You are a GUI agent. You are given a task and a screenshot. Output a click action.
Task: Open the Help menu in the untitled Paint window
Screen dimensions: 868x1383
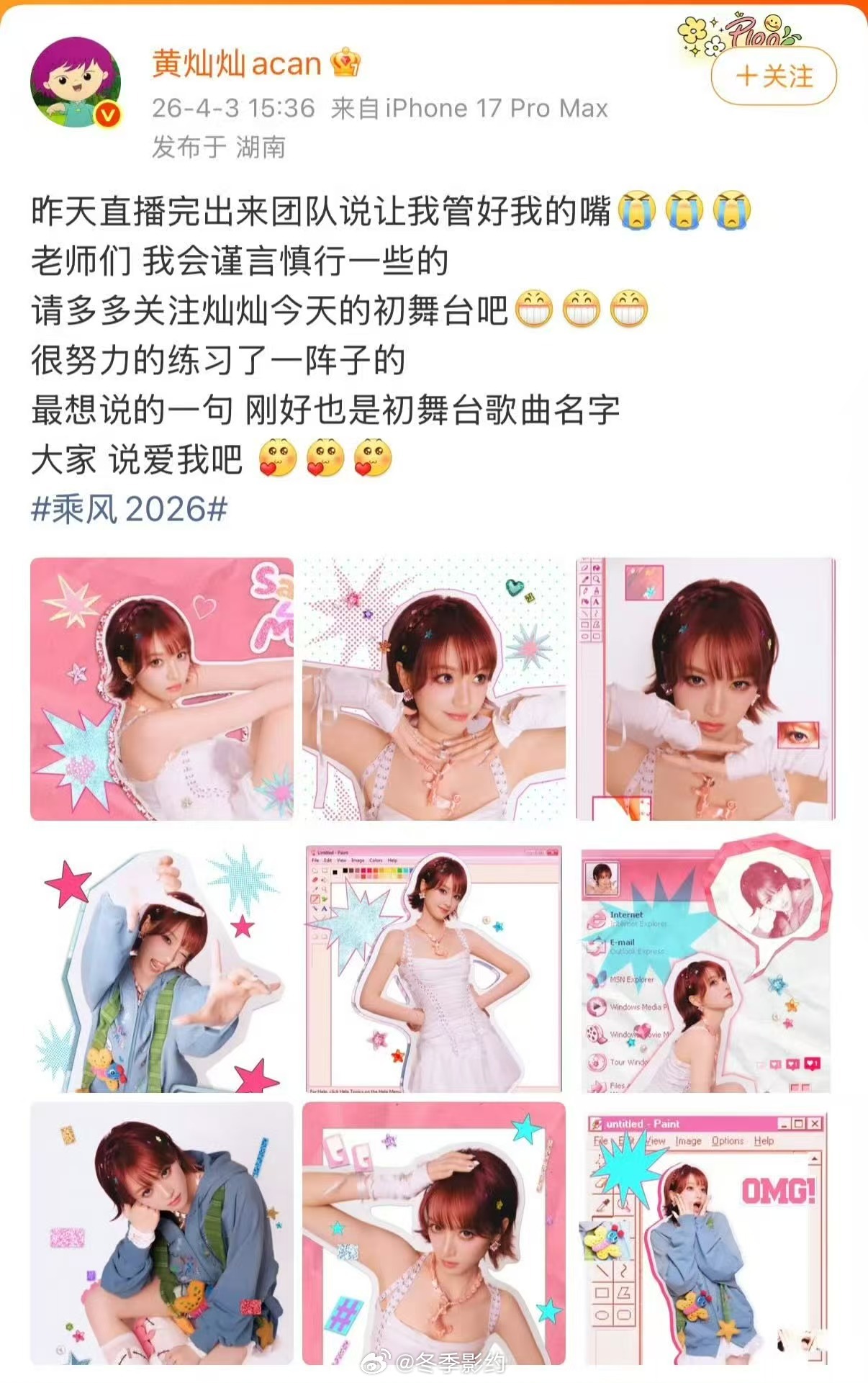pos(764,1141)
